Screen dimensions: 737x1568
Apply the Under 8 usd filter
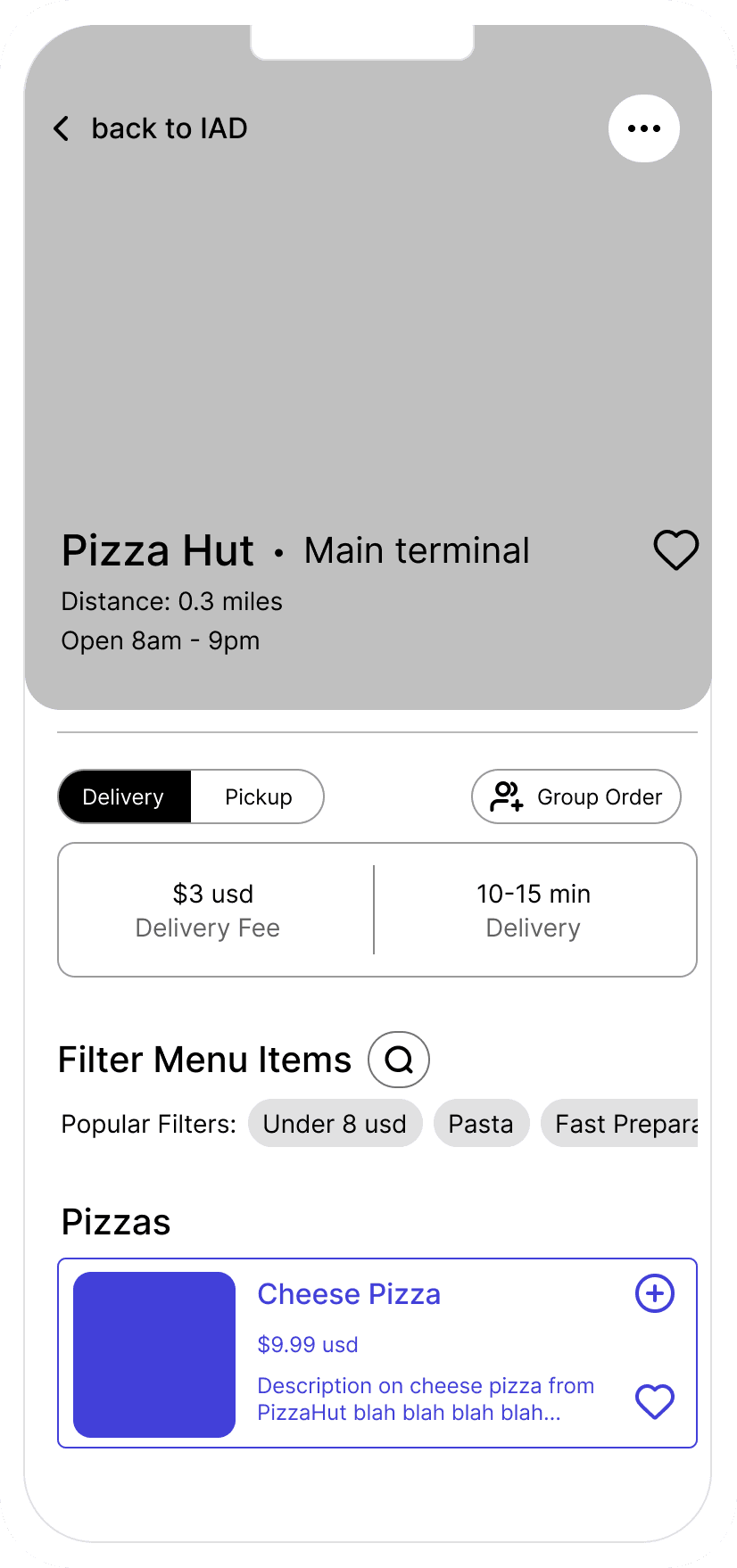pyautogui.click(x=335, y=1124)
